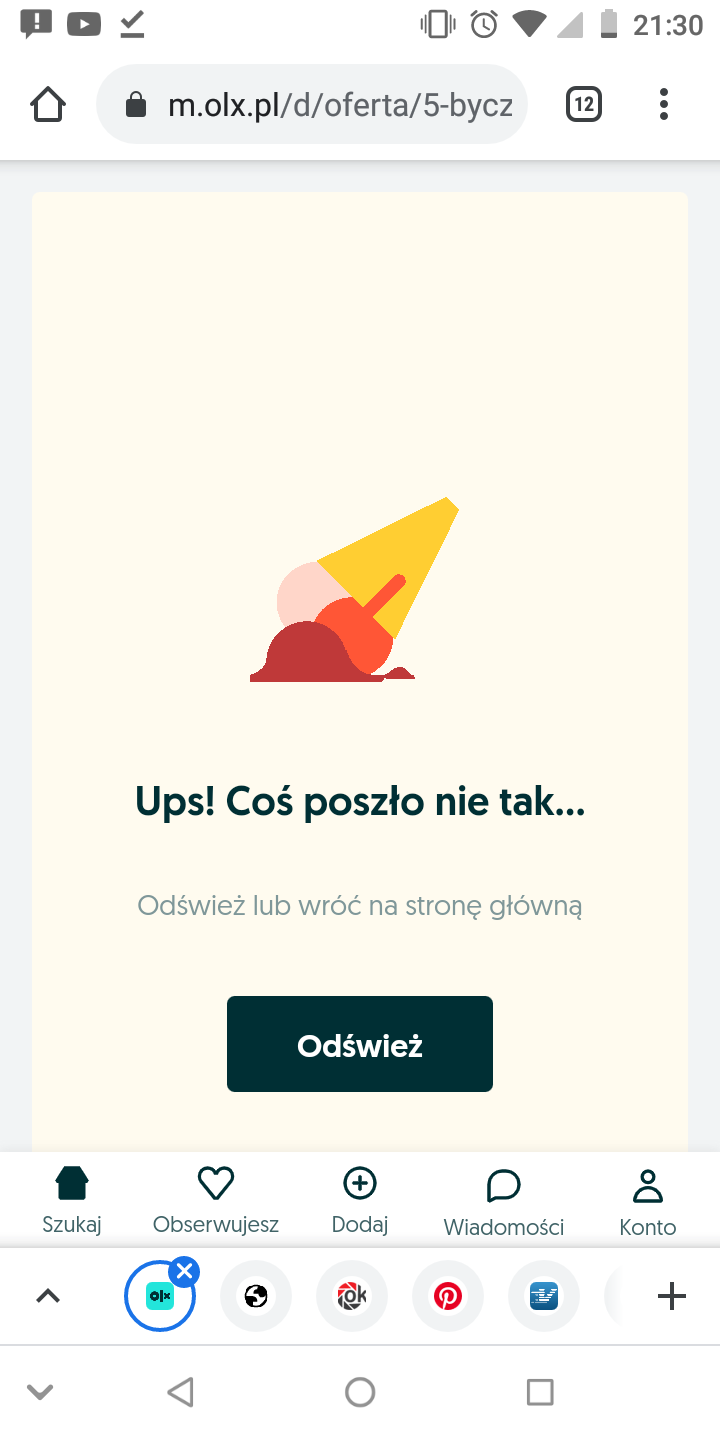Select Dodaj to add a listing
The width and height of the screenshot is (720, 1440).
[x=360, y=1199]
